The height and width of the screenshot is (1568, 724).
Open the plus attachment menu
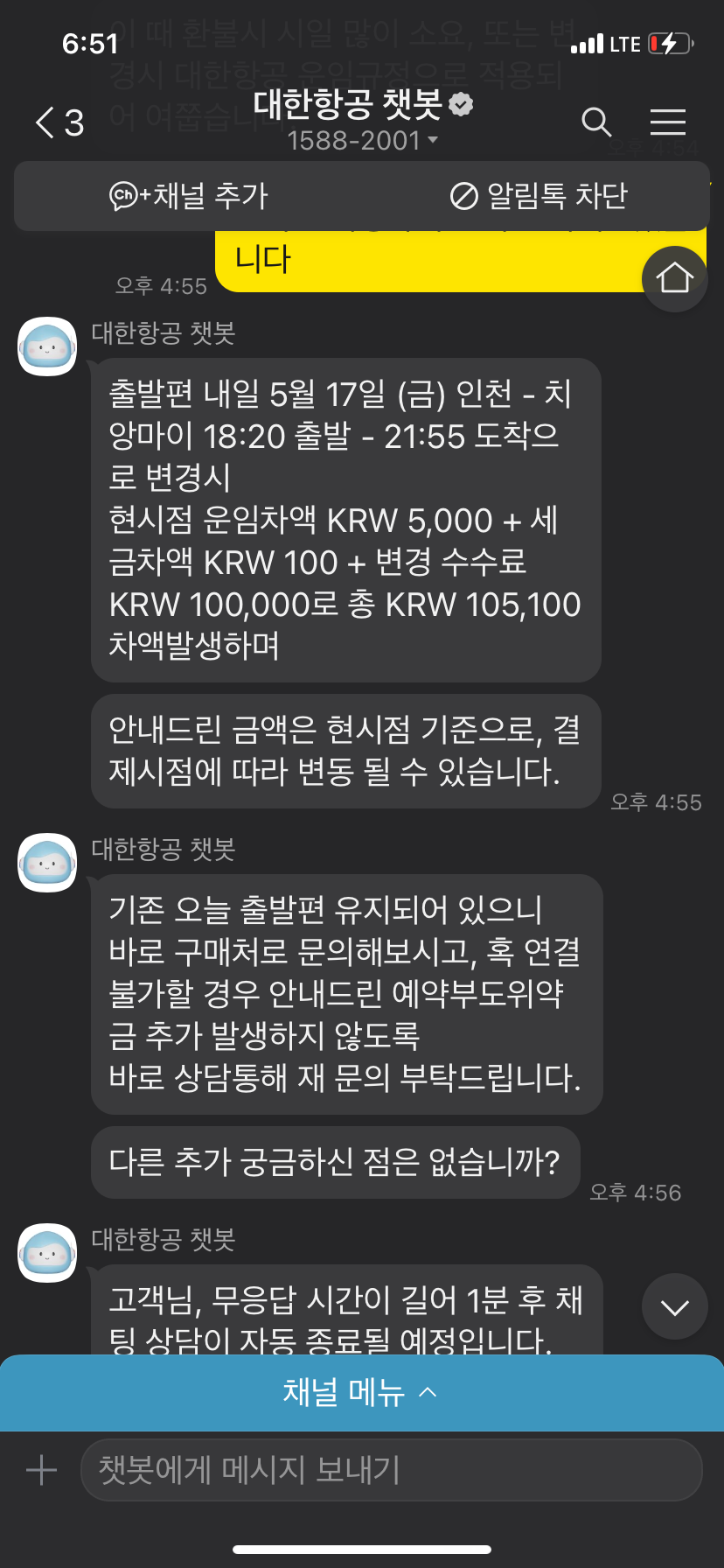coord(41,1470)
